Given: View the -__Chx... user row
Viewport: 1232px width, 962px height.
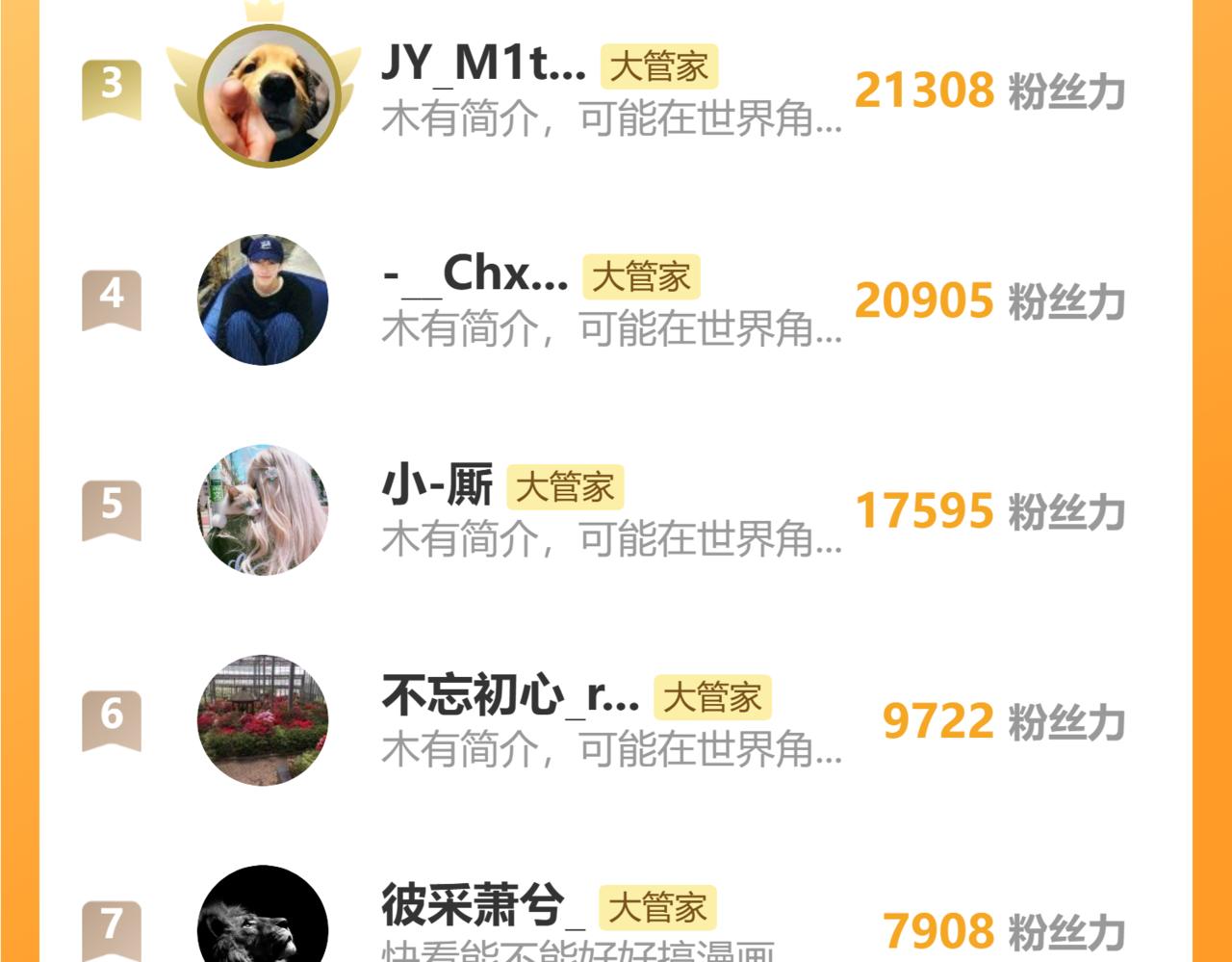Looking at the screenshot, I should tap(475, 275).
